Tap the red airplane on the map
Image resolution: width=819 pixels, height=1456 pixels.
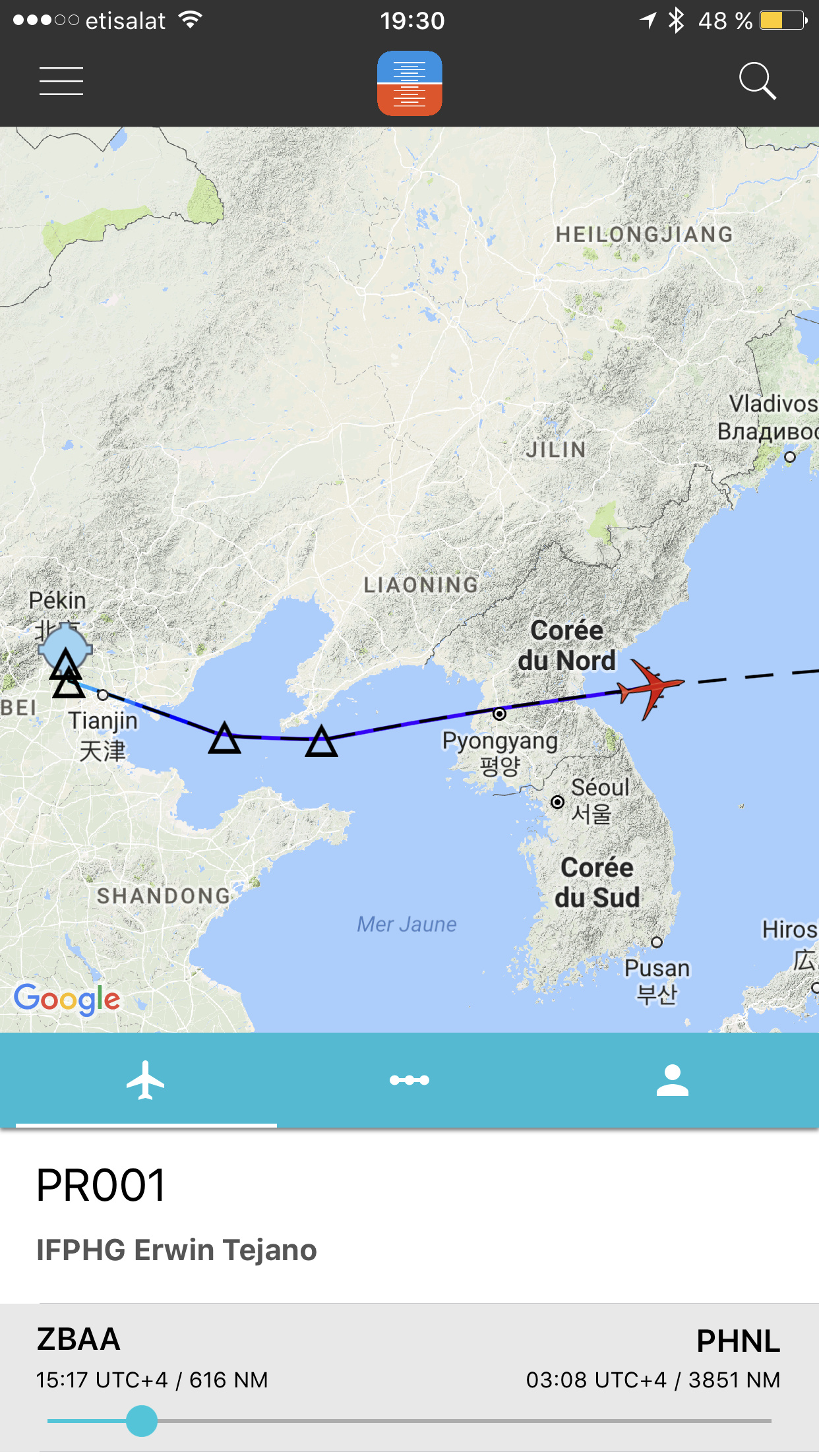(650, 688)
